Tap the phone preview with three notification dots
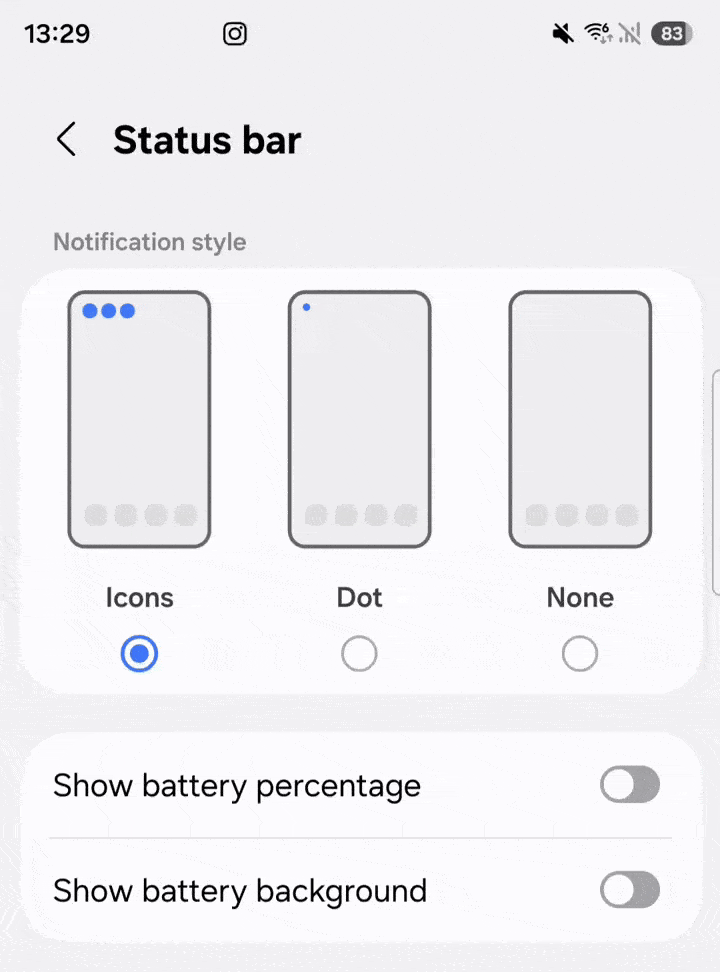Screen dimensions: 720x972 [139, 418]
